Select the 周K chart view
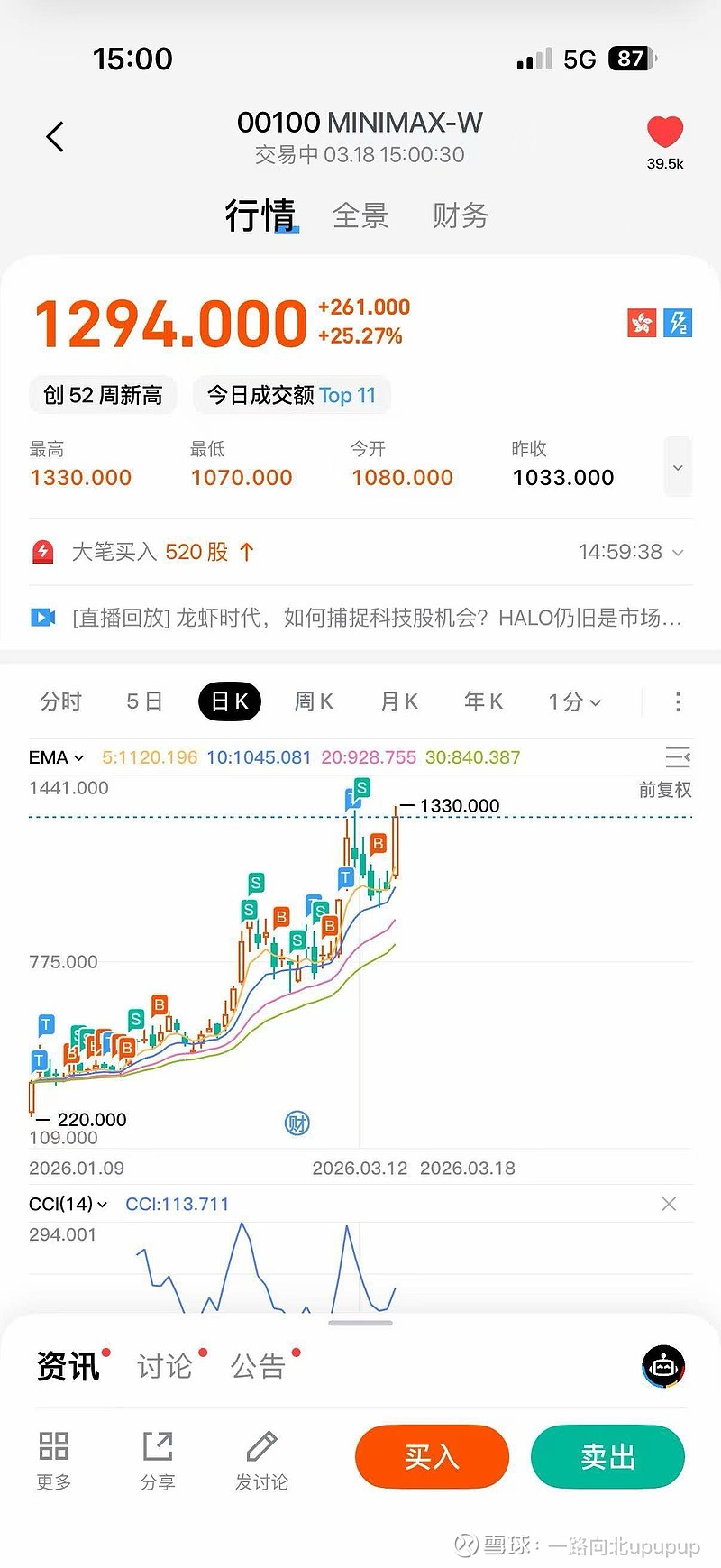 point(314,701)
